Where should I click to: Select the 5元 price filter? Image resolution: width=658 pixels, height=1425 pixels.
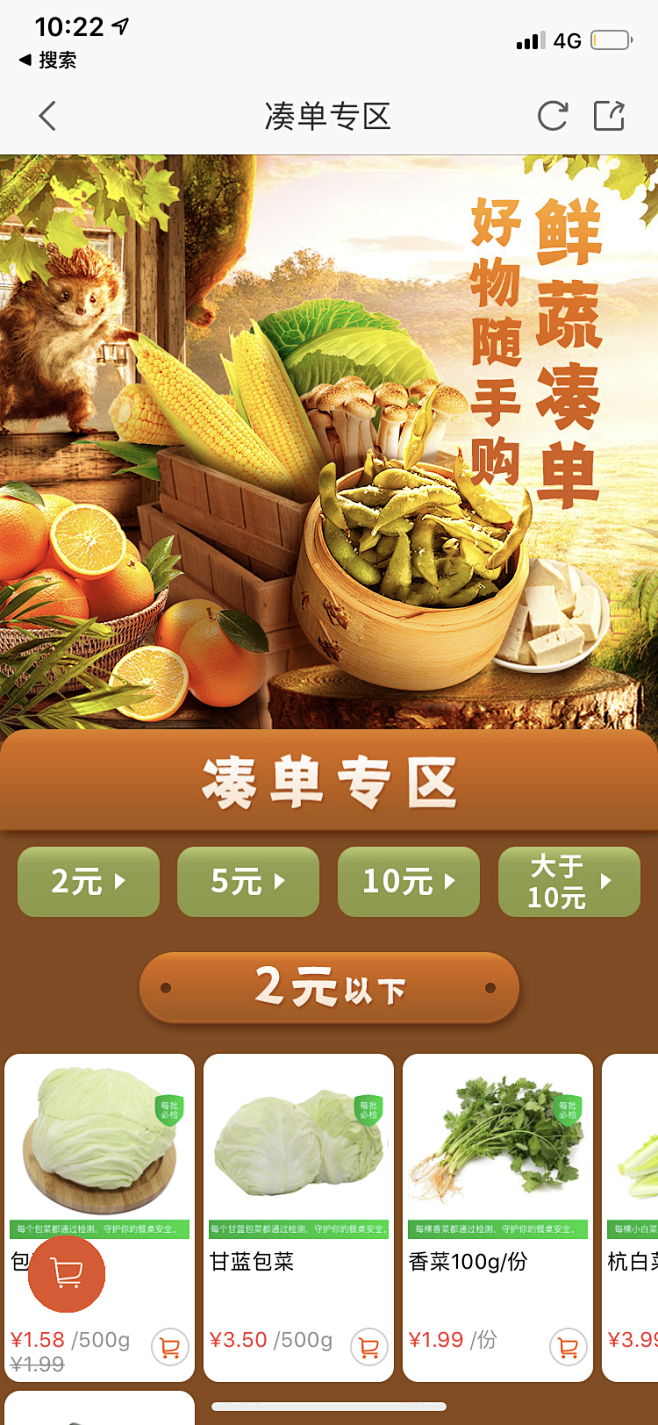[248, 882]
